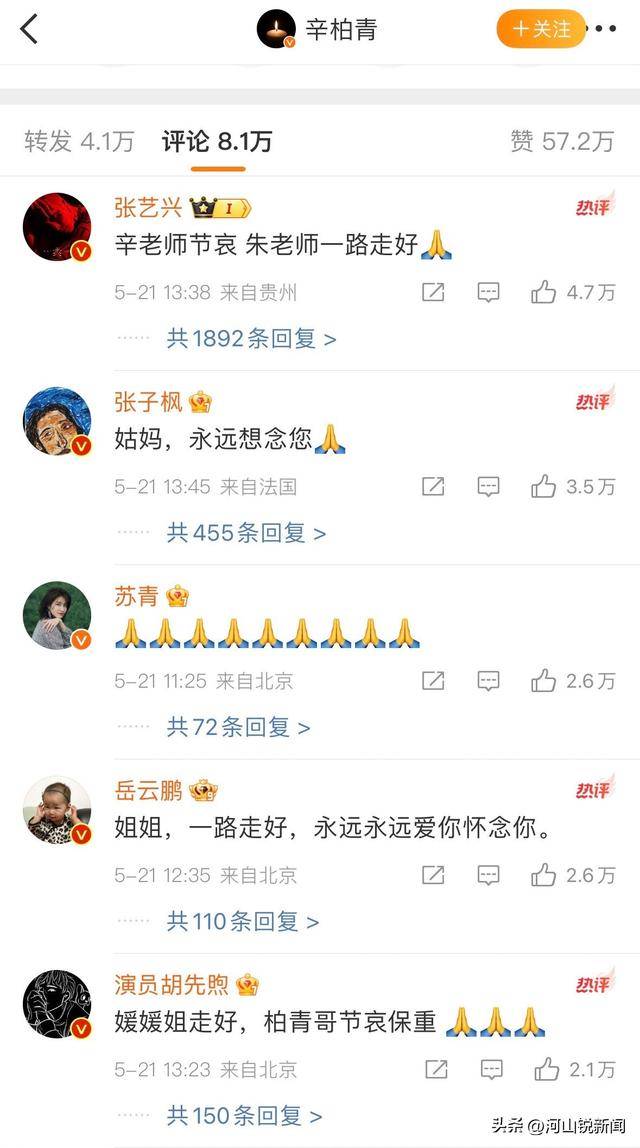This screenshot has height=1148, width=640.
Task: Like 演员胡先煦's comment
Action: click(546, 1069)
